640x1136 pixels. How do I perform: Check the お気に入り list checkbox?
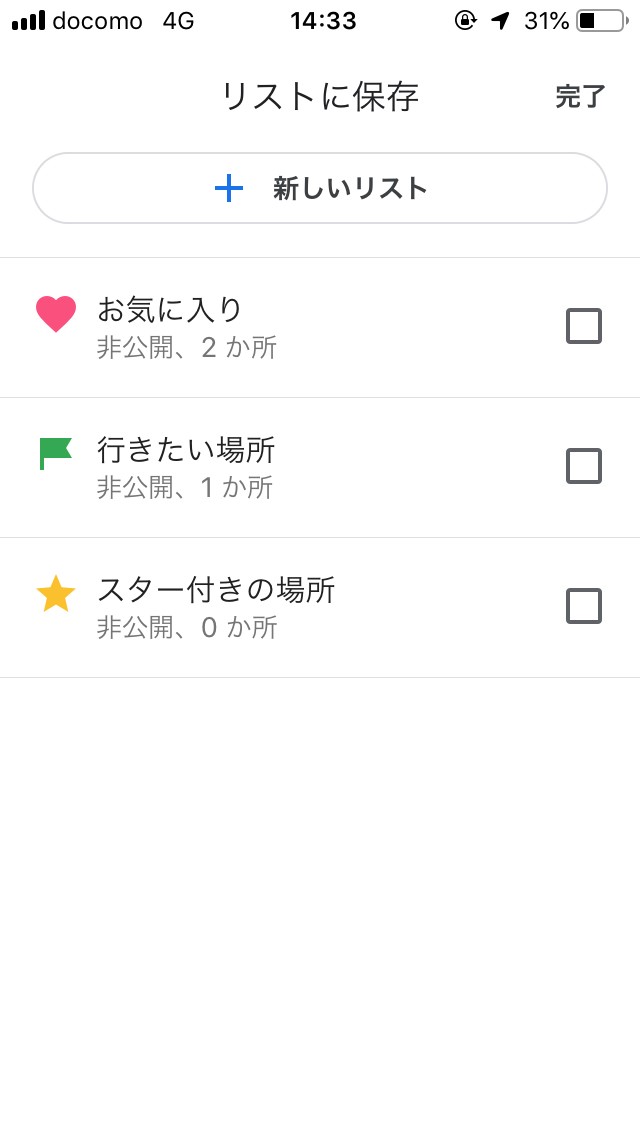583,326
